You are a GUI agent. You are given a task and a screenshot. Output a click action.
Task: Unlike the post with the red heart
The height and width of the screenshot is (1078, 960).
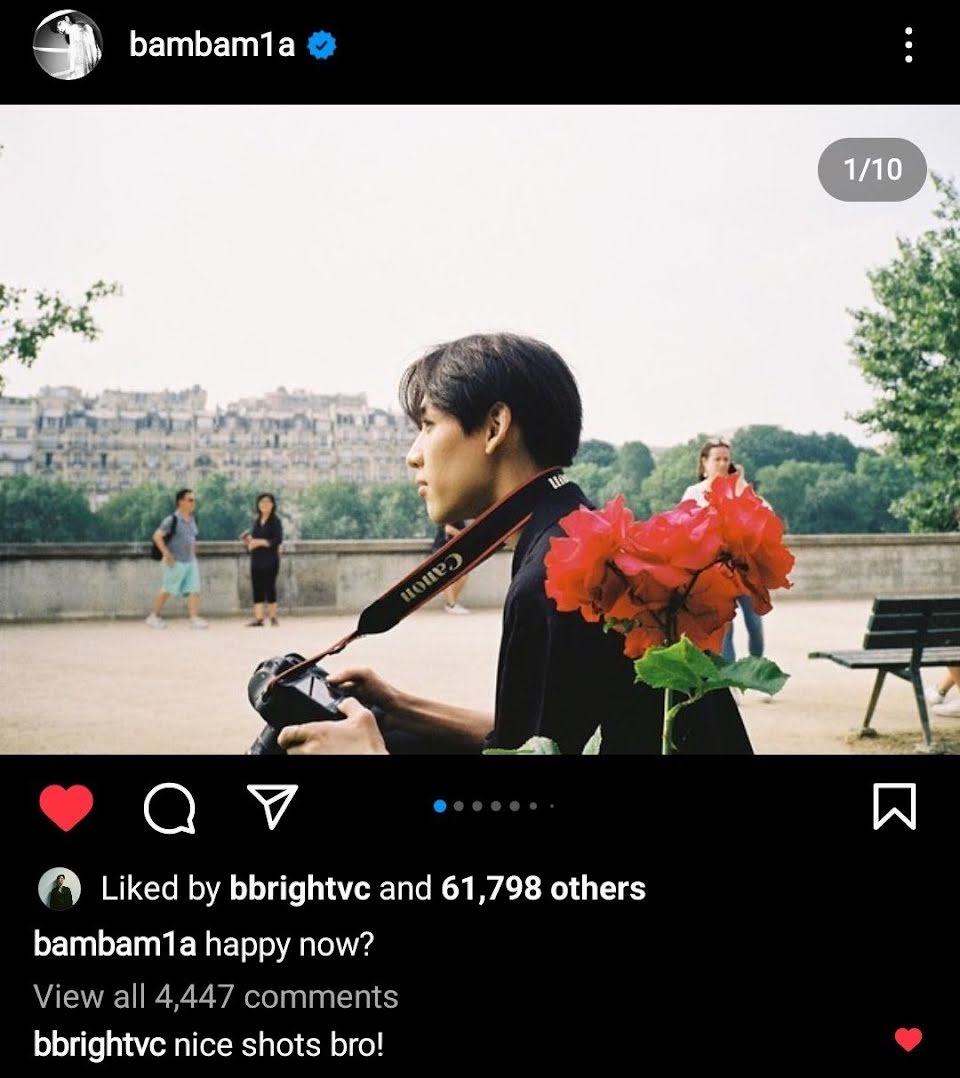coord(66,808)
